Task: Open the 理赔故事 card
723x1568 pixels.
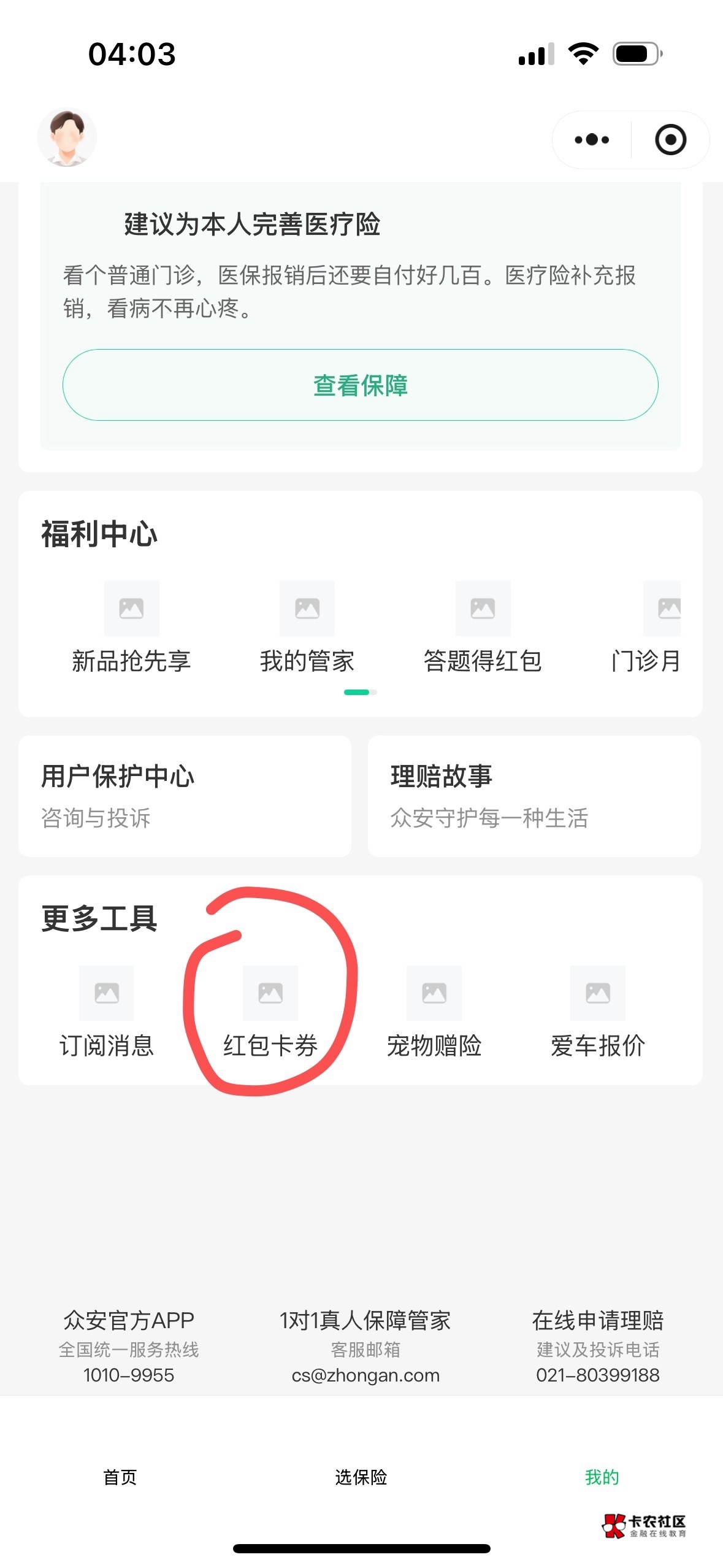Action: point(534,796)
